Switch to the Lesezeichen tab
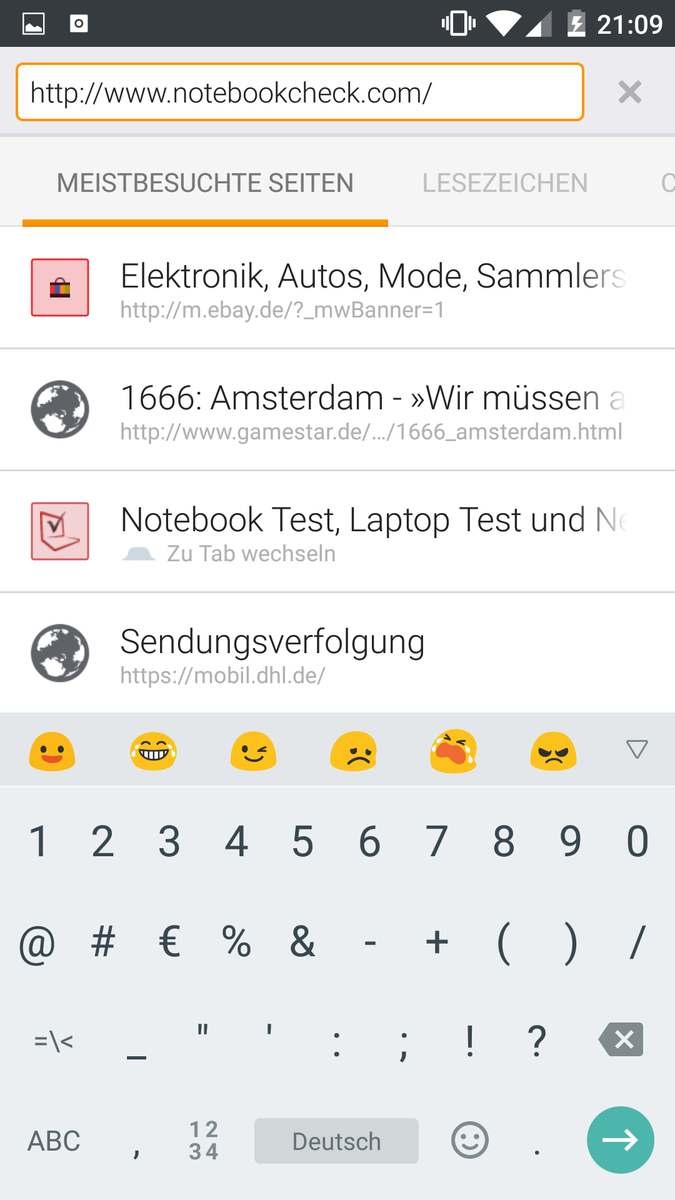This screenshot has height=1200, width=675. 505,184
